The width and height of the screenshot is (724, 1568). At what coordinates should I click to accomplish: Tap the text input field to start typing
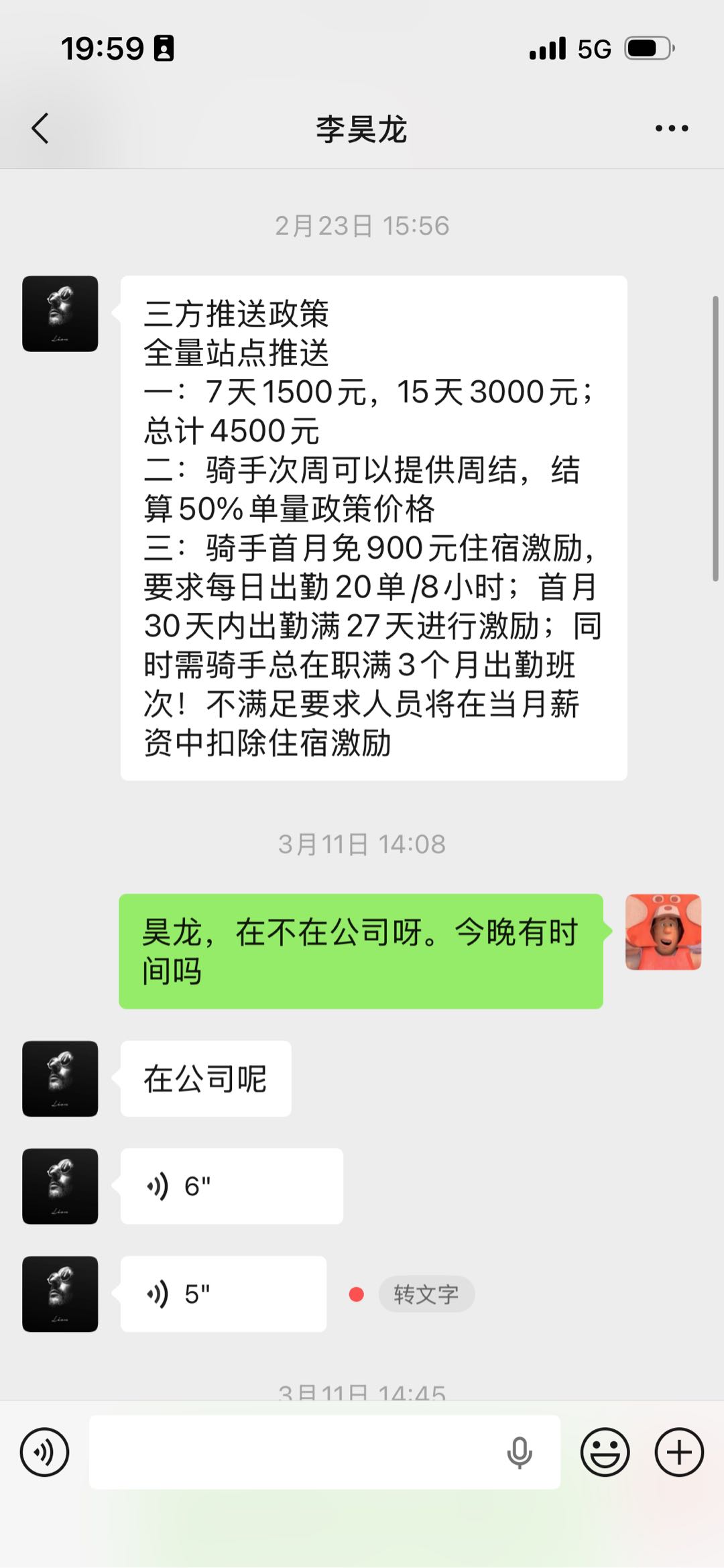pos(302,1452)
